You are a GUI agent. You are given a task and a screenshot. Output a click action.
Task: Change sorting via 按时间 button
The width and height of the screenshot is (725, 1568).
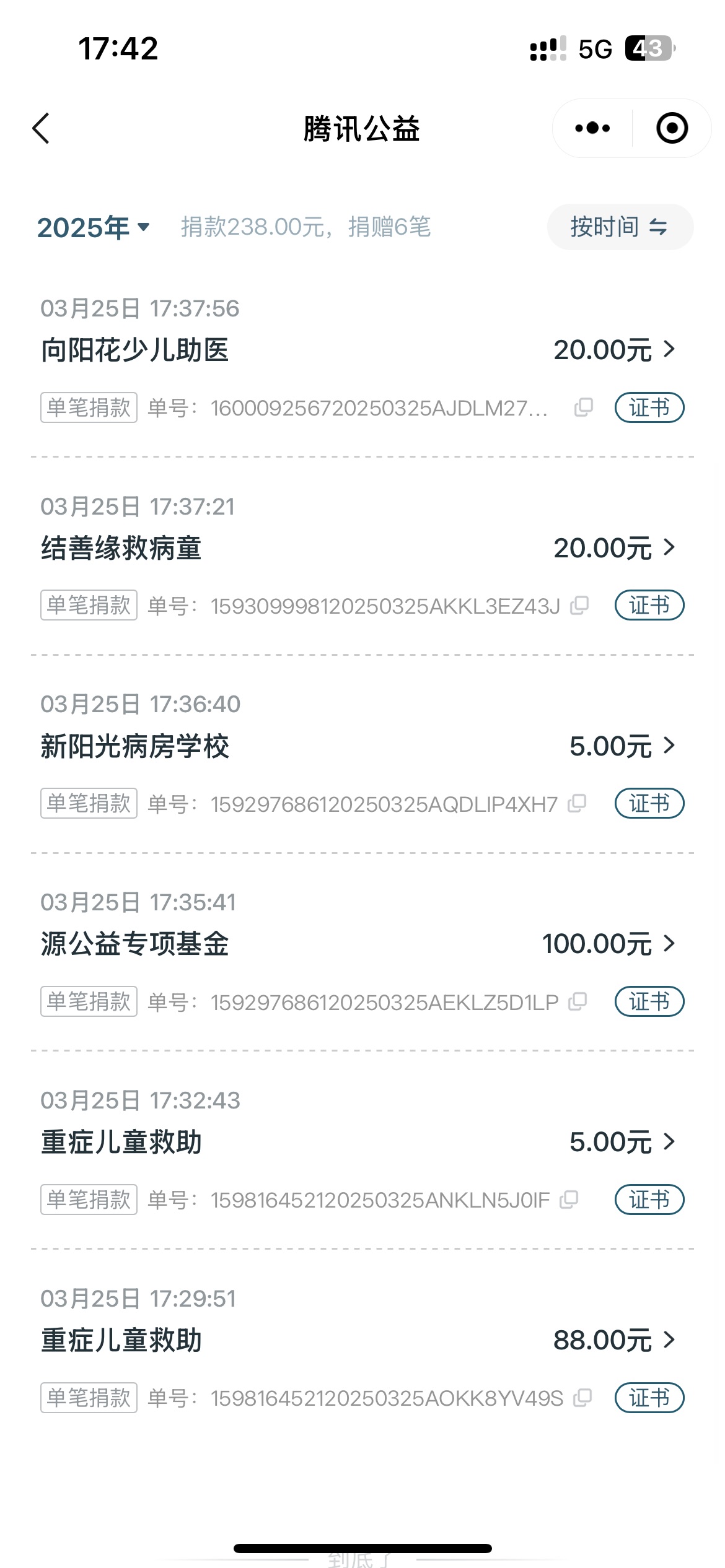pos(620,227)
